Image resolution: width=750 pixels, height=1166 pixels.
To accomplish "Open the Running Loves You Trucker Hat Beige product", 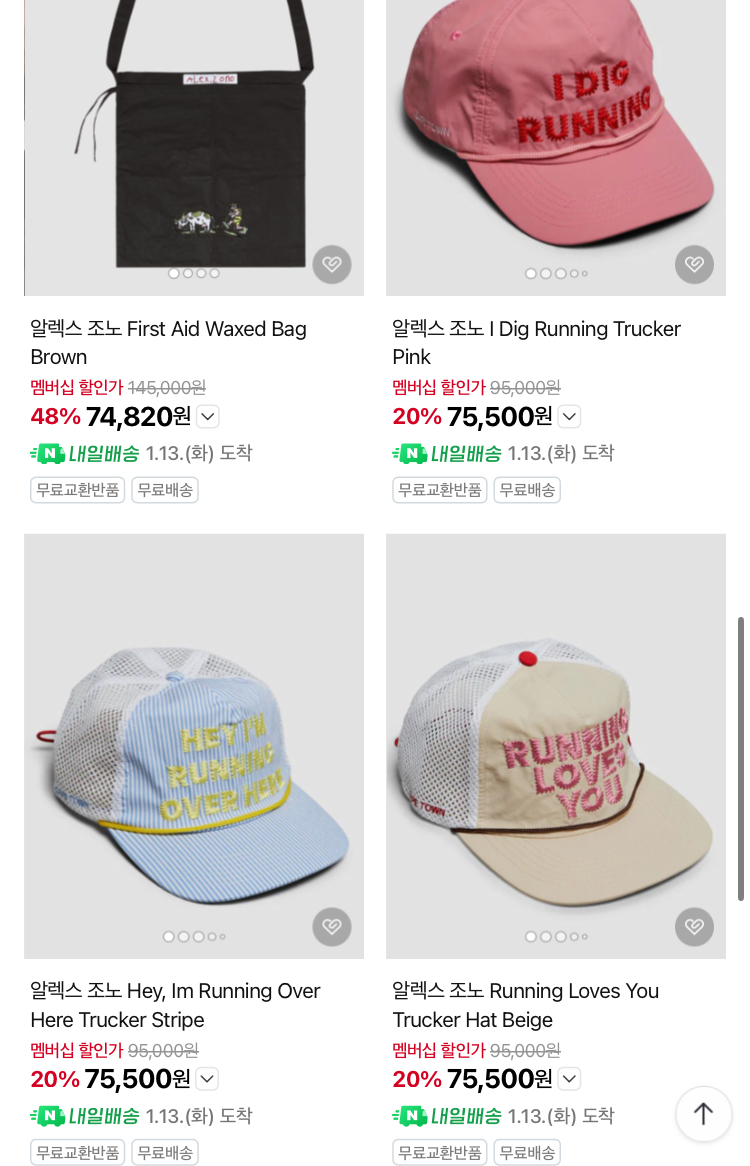I will click(525, 1005).
